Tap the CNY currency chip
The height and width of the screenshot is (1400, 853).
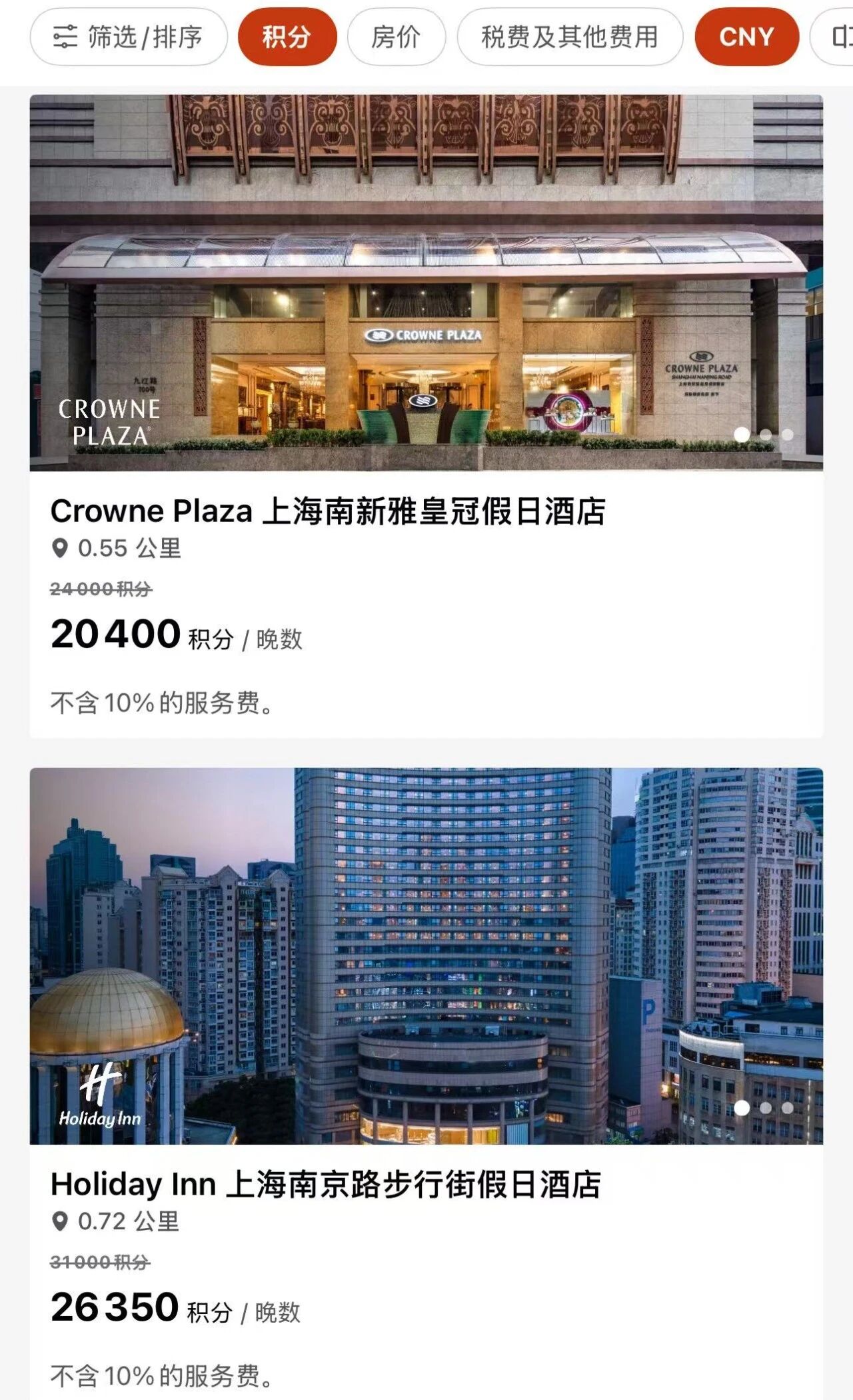point(746,37)
